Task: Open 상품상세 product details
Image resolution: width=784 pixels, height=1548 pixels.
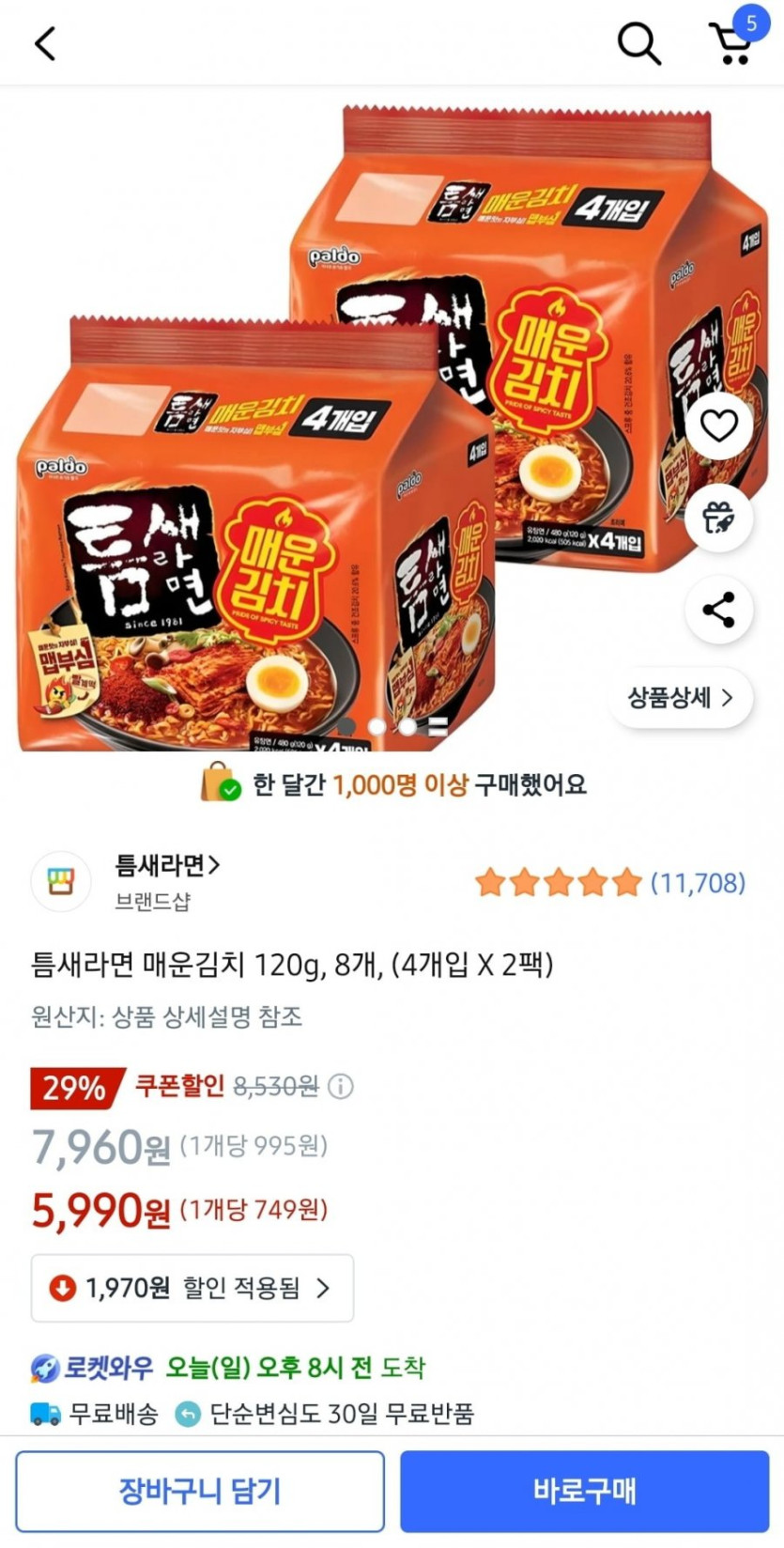Action: [x=680, y=698]
